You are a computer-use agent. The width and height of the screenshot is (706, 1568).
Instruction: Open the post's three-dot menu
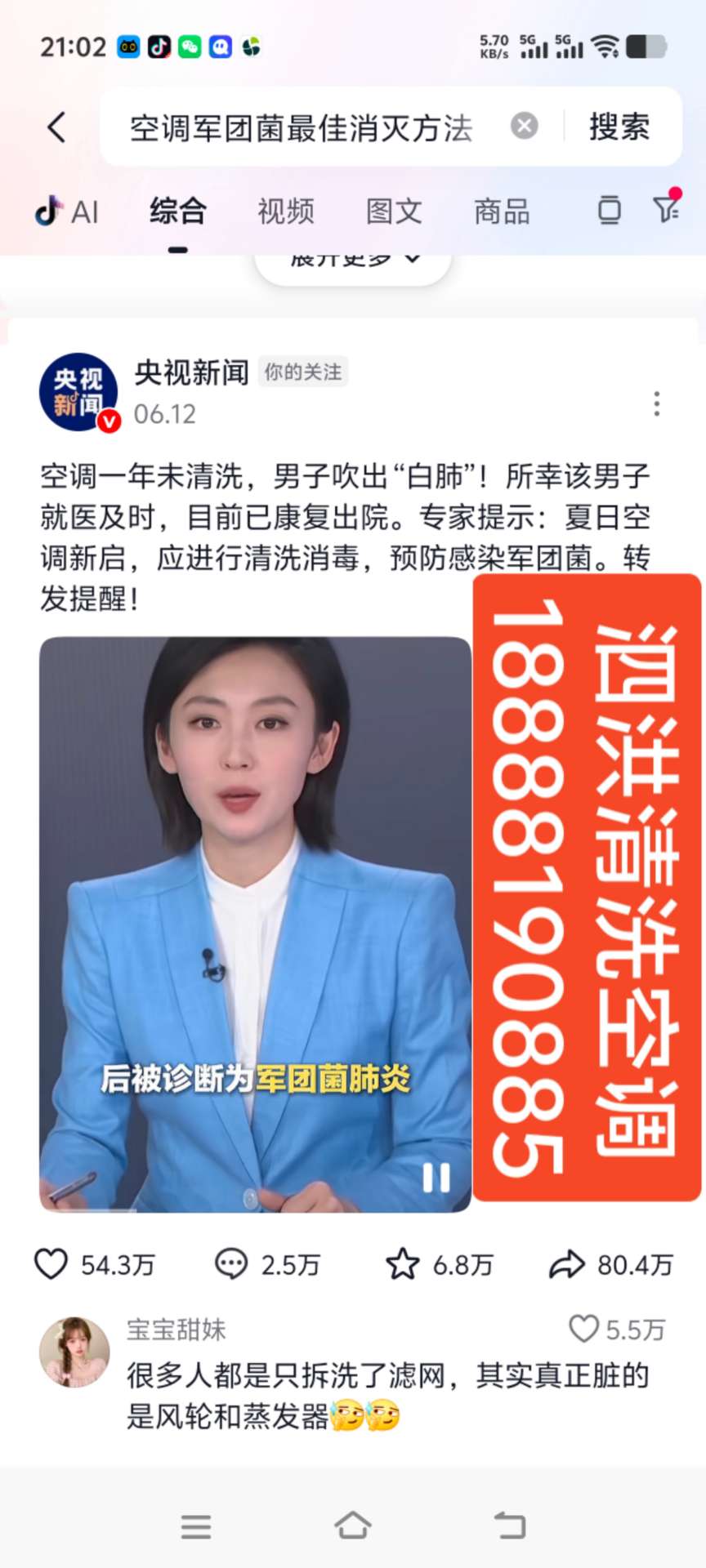click(x=656, y=403)
